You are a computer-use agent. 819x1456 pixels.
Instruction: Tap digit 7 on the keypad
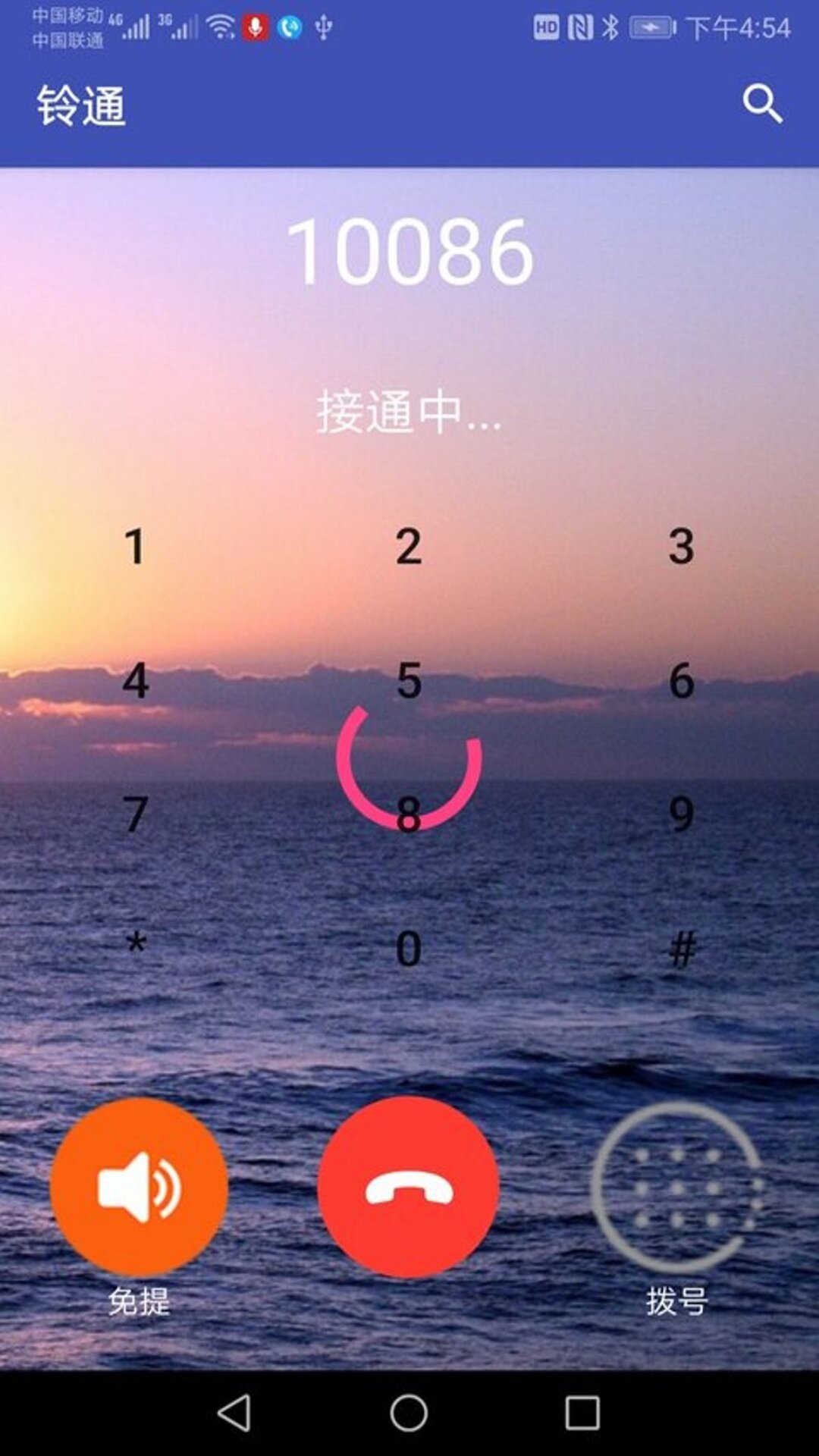click(x=136, y=814)
